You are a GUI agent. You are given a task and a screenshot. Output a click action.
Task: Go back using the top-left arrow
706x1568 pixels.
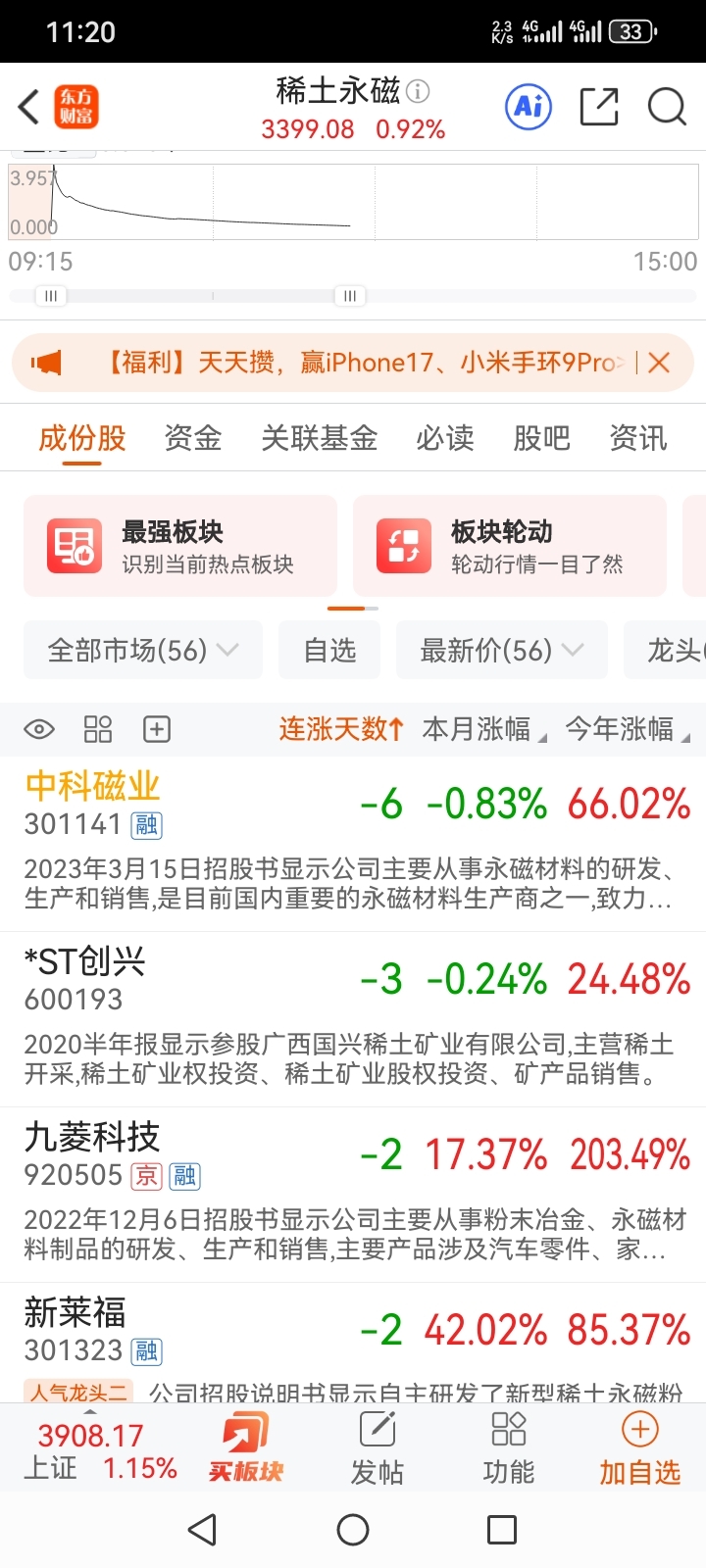29,107
